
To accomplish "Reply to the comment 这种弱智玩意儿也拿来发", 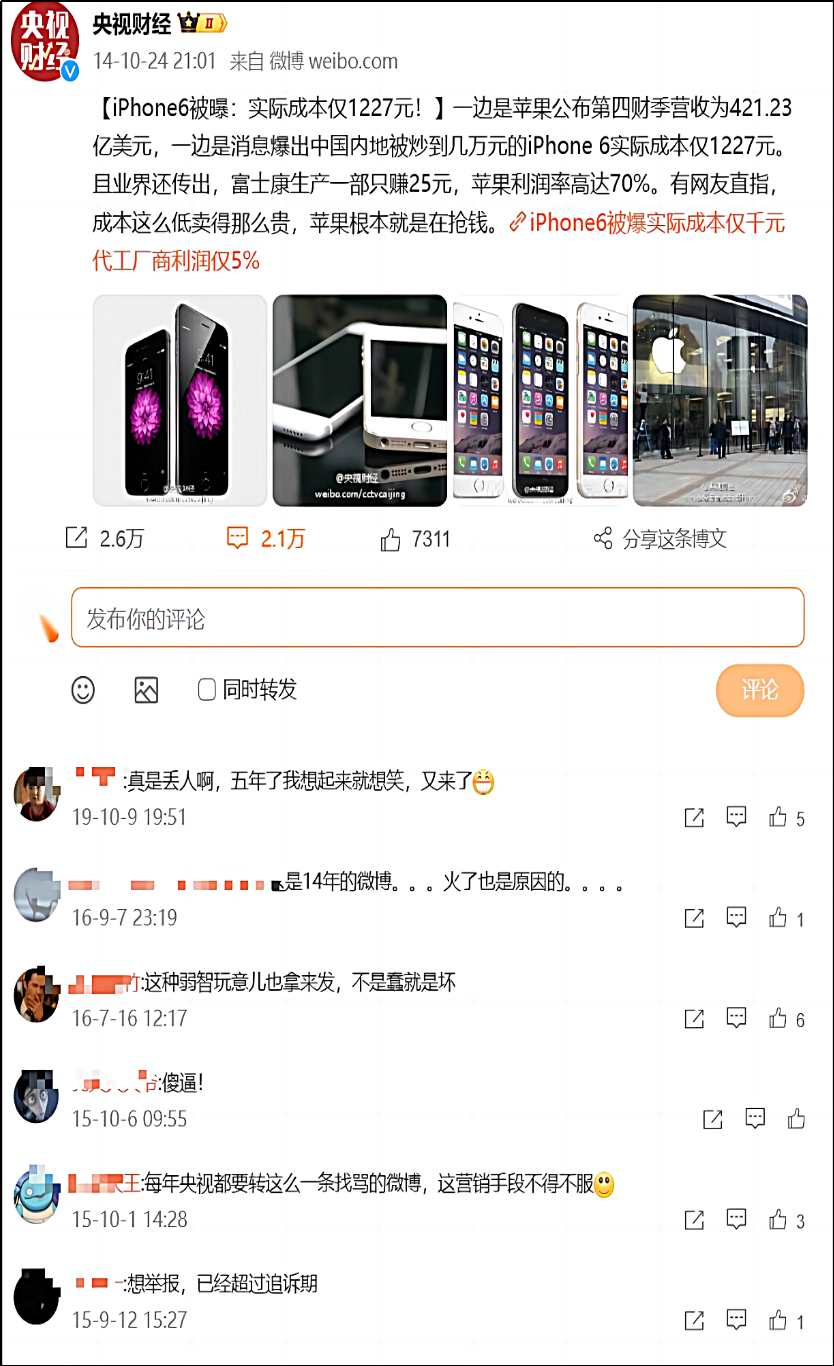I will coord(736,1018).
